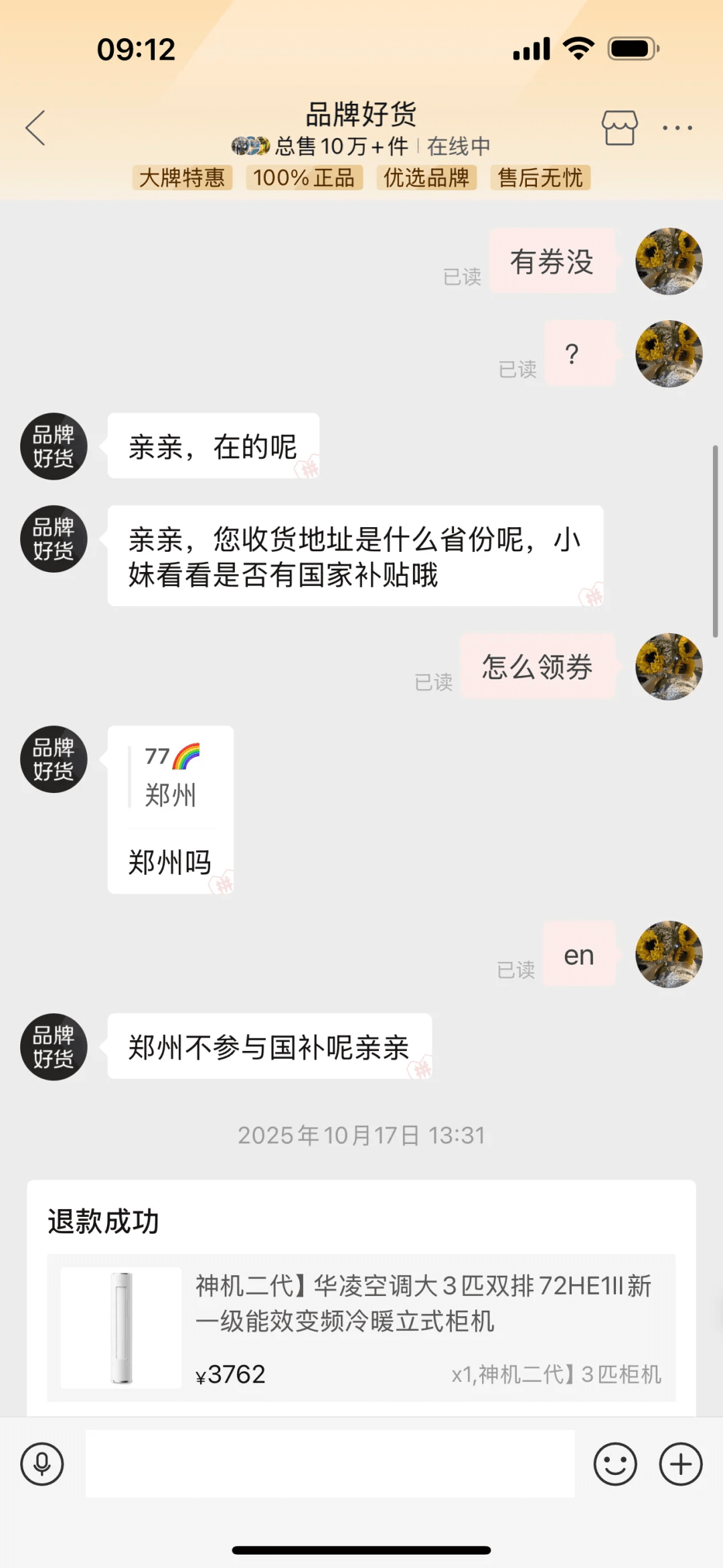The image size is (723, 1568).
Task: Open the buyer's sunflower avatar
Action: click(668, 262)
